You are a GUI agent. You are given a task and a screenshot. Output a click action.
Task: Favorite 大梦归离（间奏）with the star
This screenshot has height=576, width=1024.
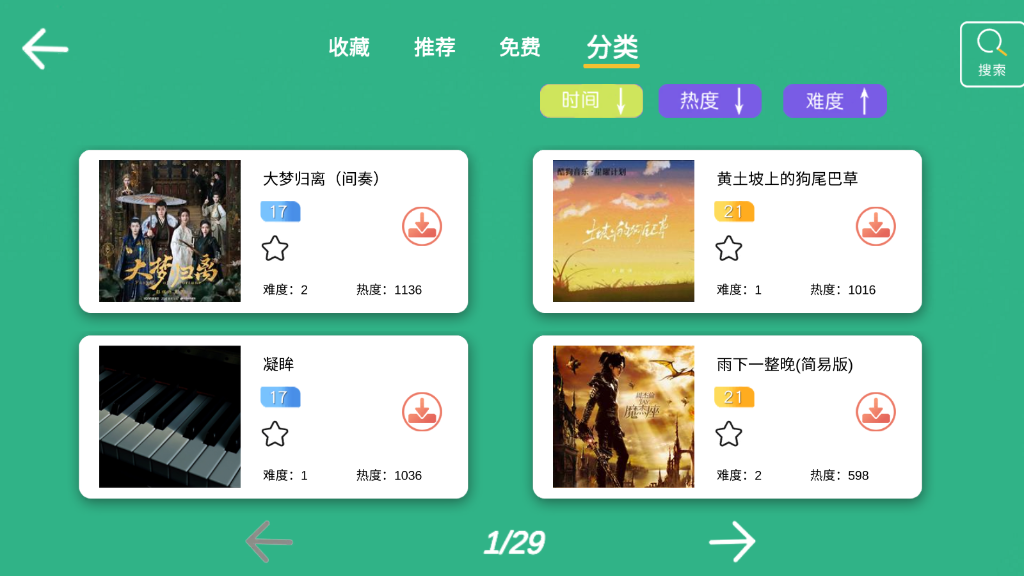pos(275,248)
